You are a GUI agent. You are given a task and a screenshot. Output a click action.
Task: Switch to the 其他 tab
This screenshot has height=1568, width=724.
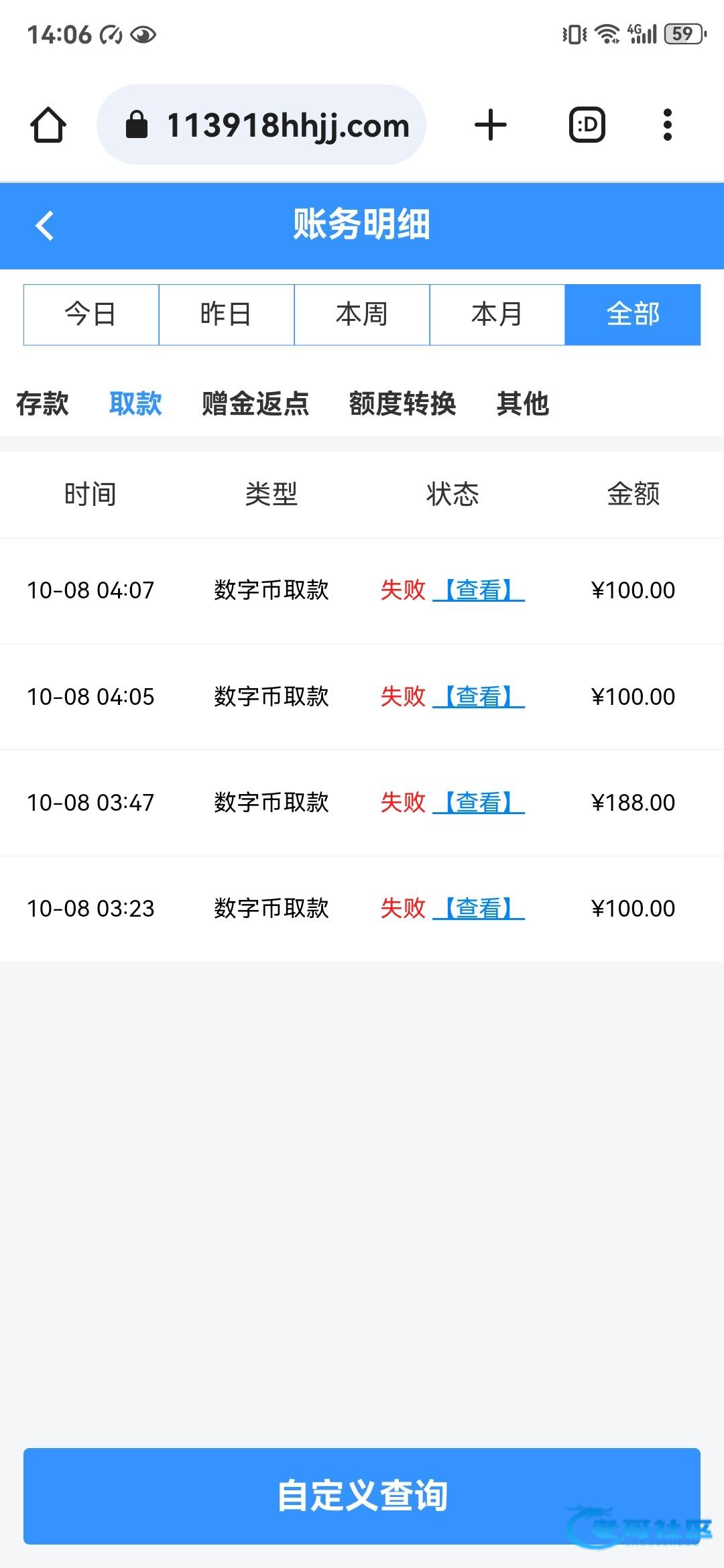(523, 403)
